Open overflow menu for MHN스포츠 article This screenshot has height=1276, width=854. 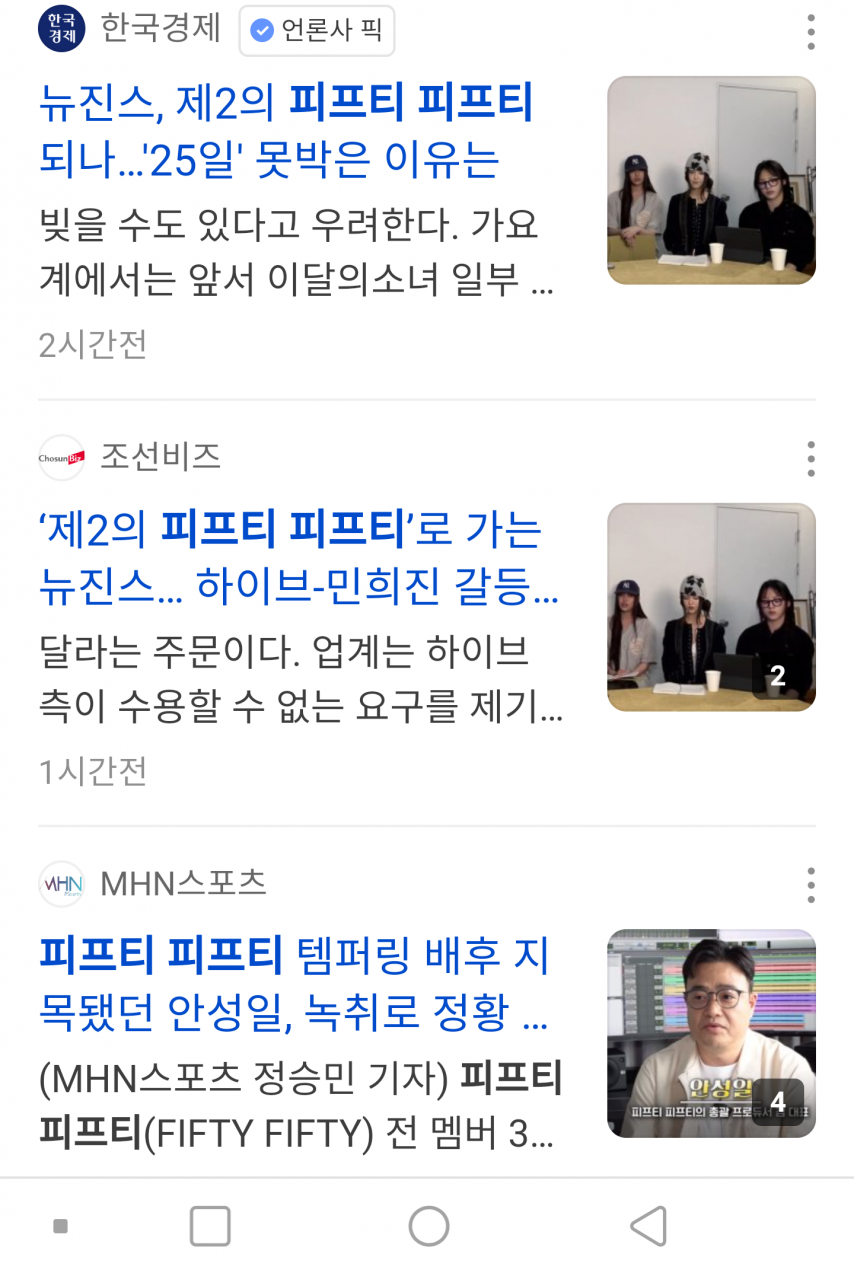point(810,885)
